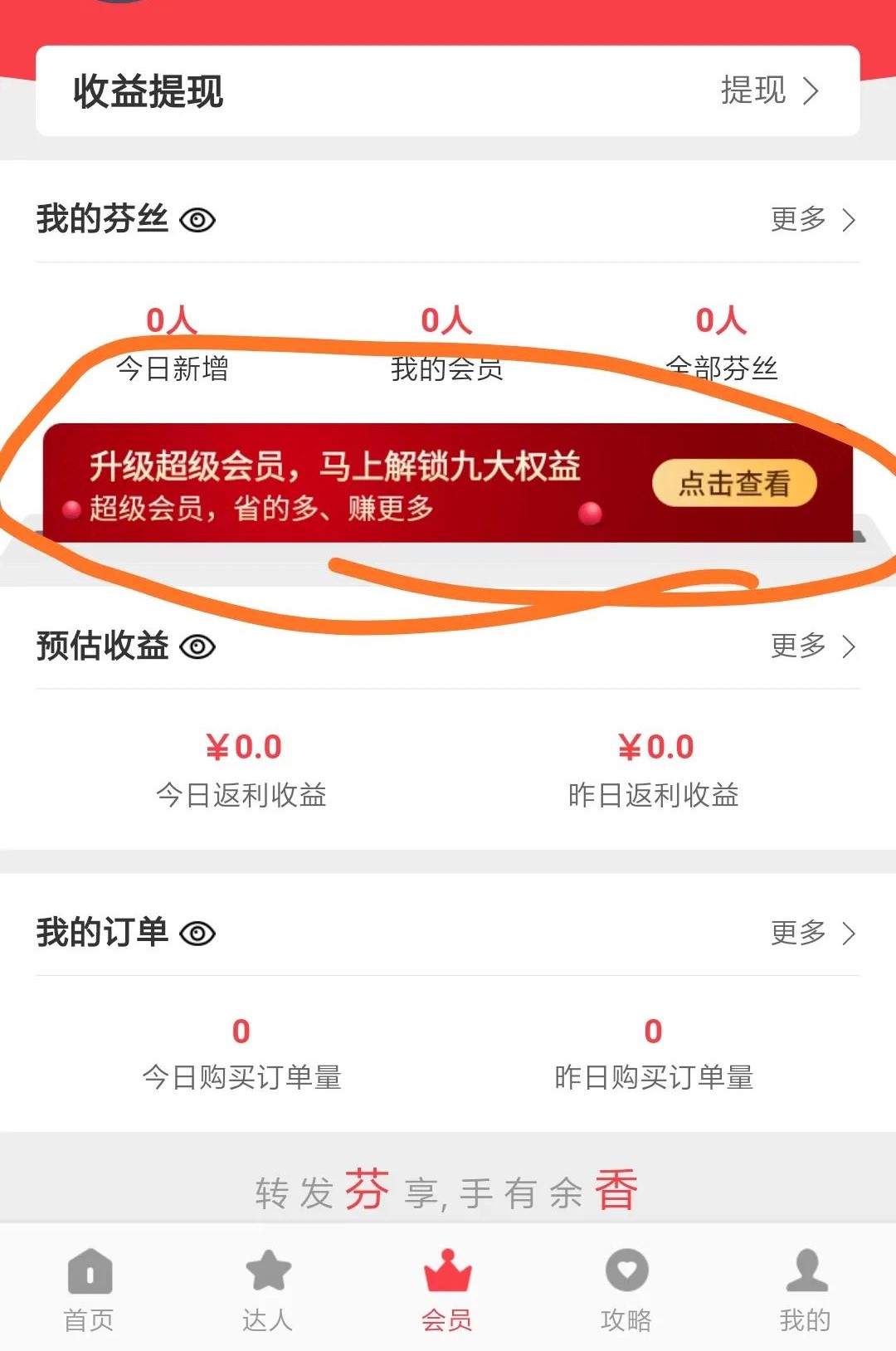The height and width of the screenshot is (1351, 896).
Task: See 更多 details for 我的订单
Action: [x=812, y=934]
